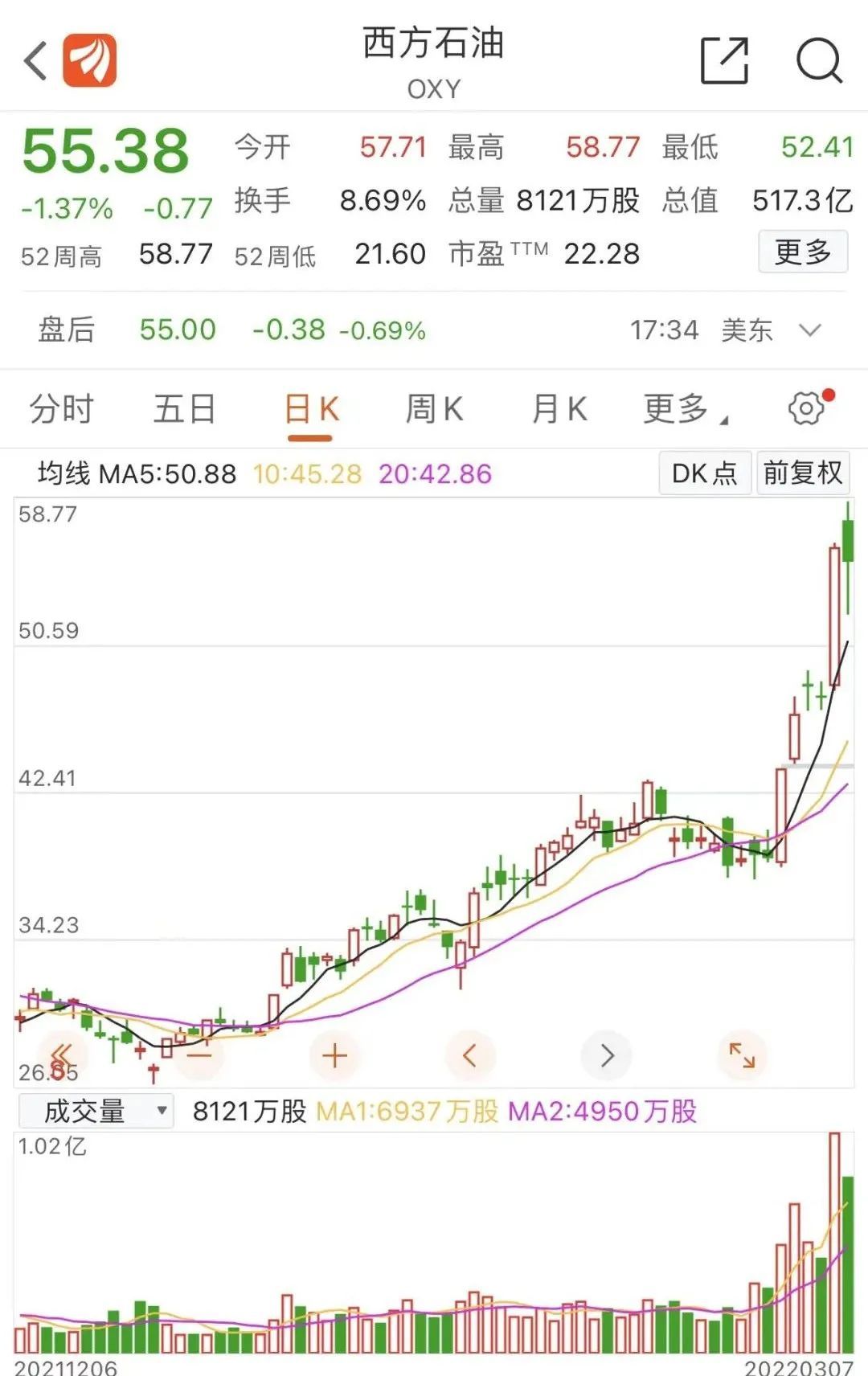Tap the back arrow to leave OXY page
This screenshot has width=868, height=1376.
click(32, 60)
